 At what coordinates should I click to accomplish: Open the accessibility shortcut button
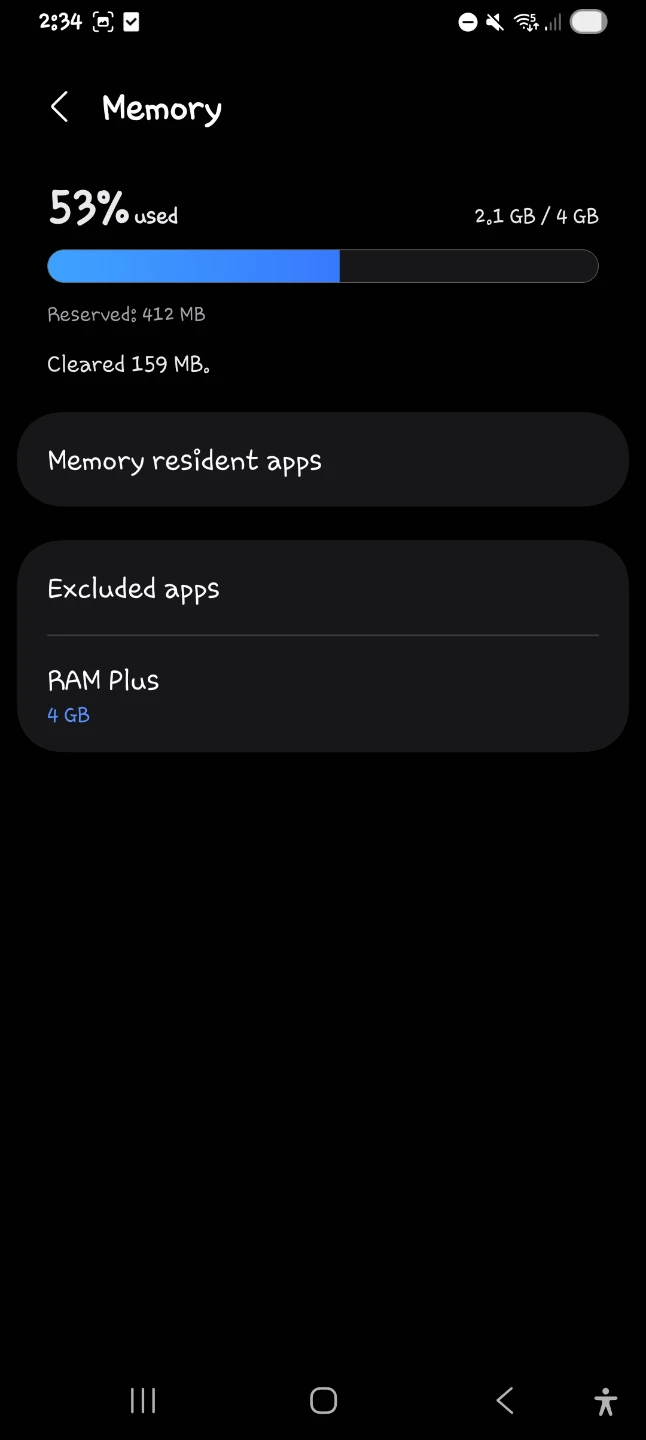click(605, 1401)
